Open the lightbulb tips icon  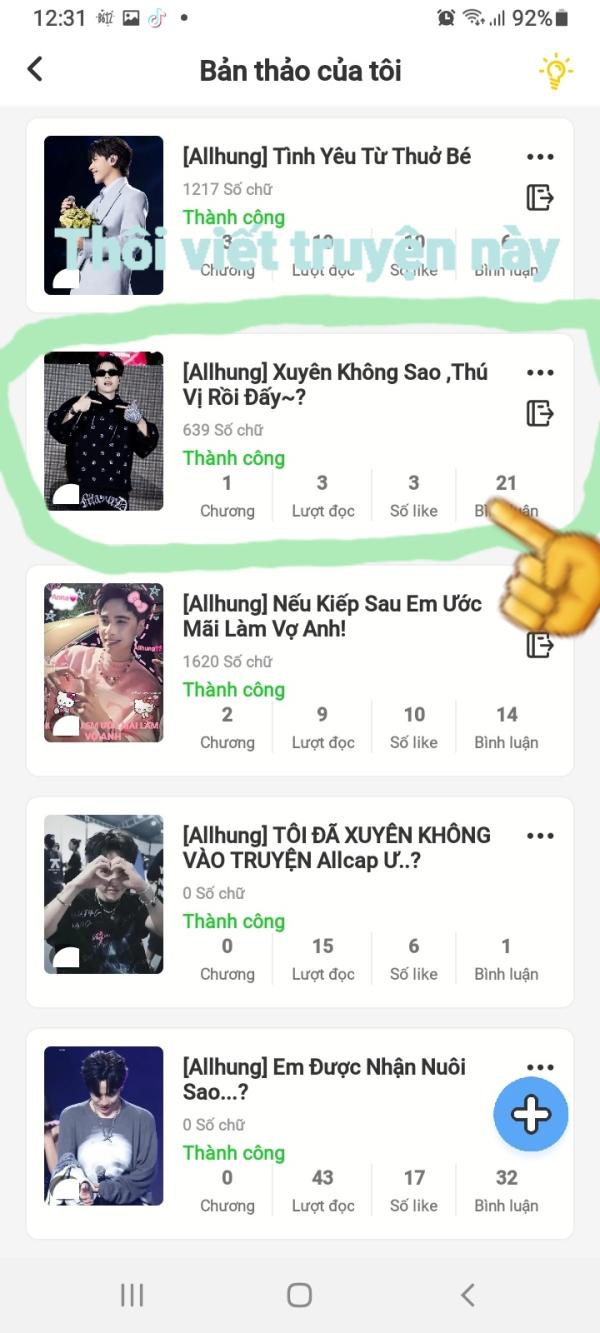(x=555, y=71)
